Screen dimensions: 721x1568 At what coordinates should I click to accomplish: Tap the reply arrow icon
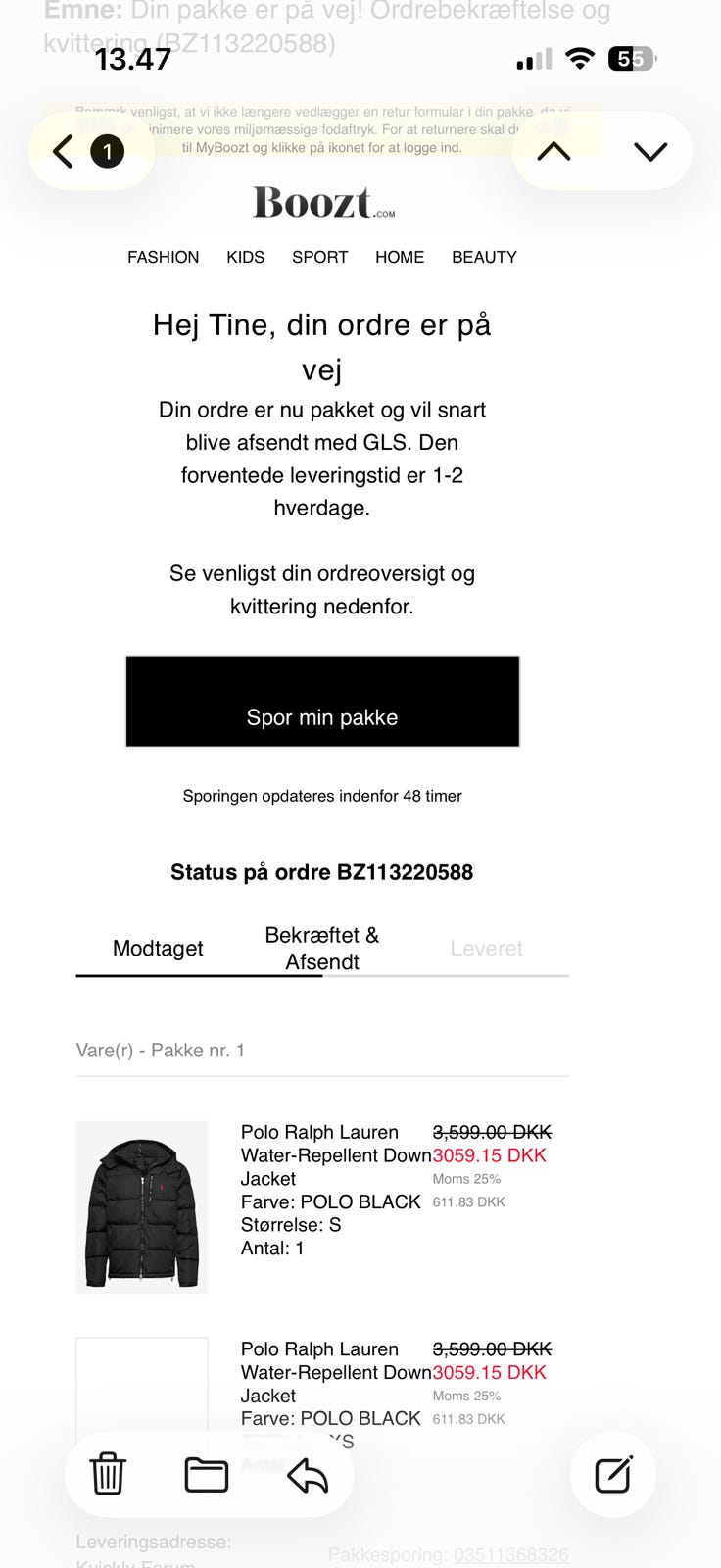[307, 1475]
